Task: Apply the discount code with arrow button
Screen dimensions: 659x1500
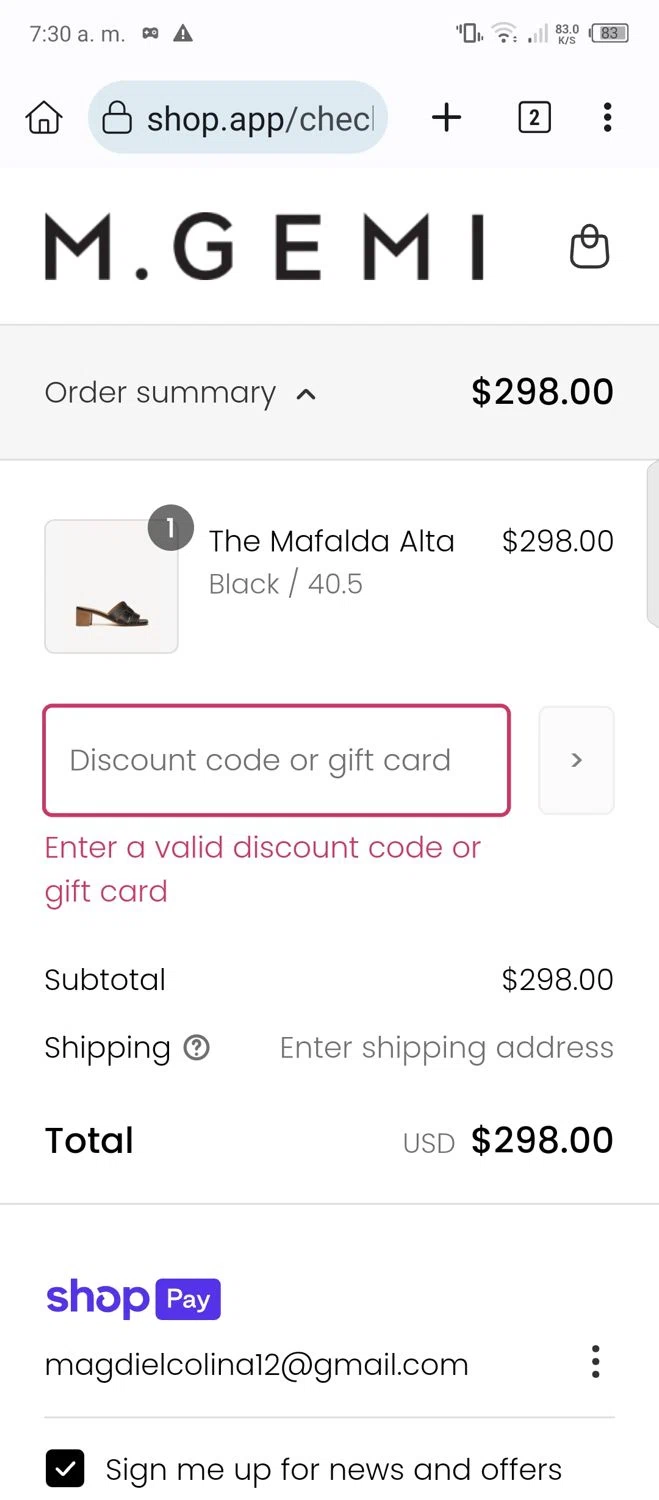Action: pos(576,760)
